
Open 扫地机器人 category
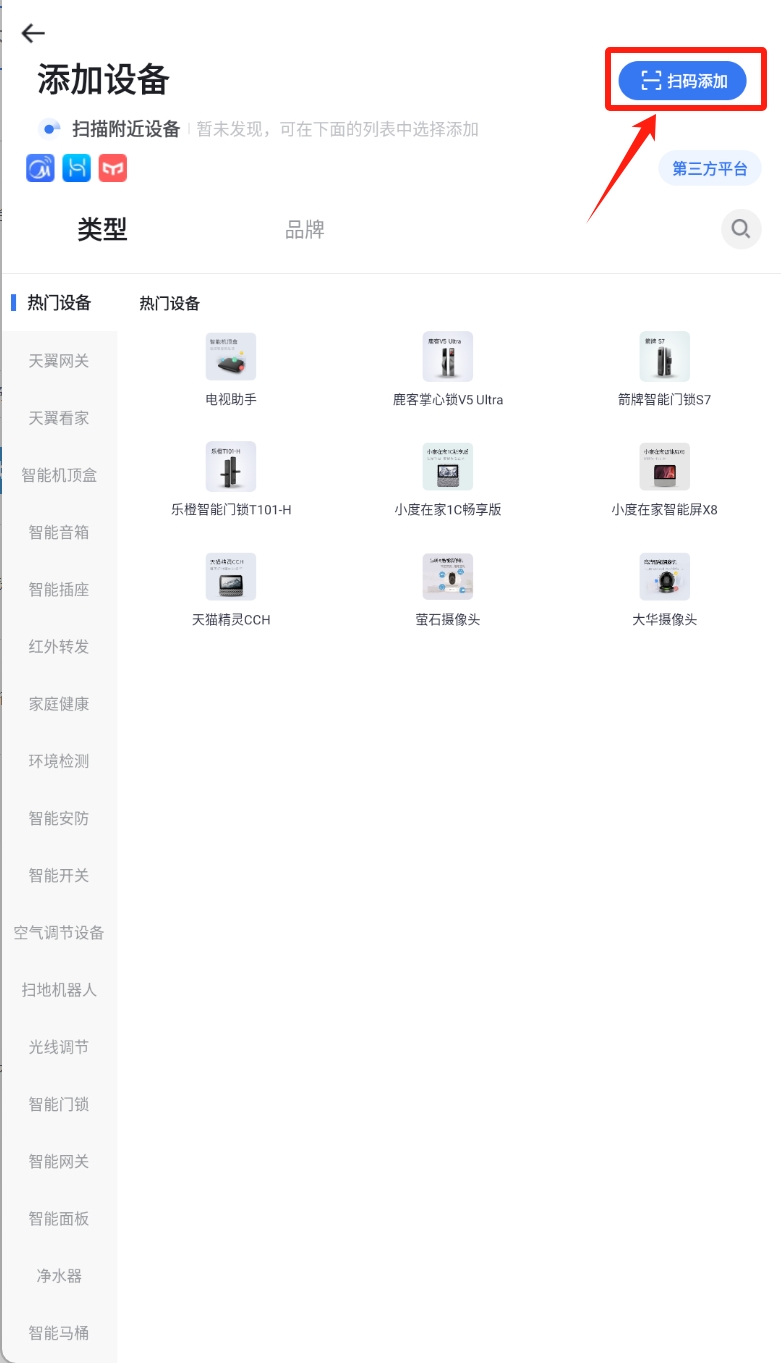(59, 989)
